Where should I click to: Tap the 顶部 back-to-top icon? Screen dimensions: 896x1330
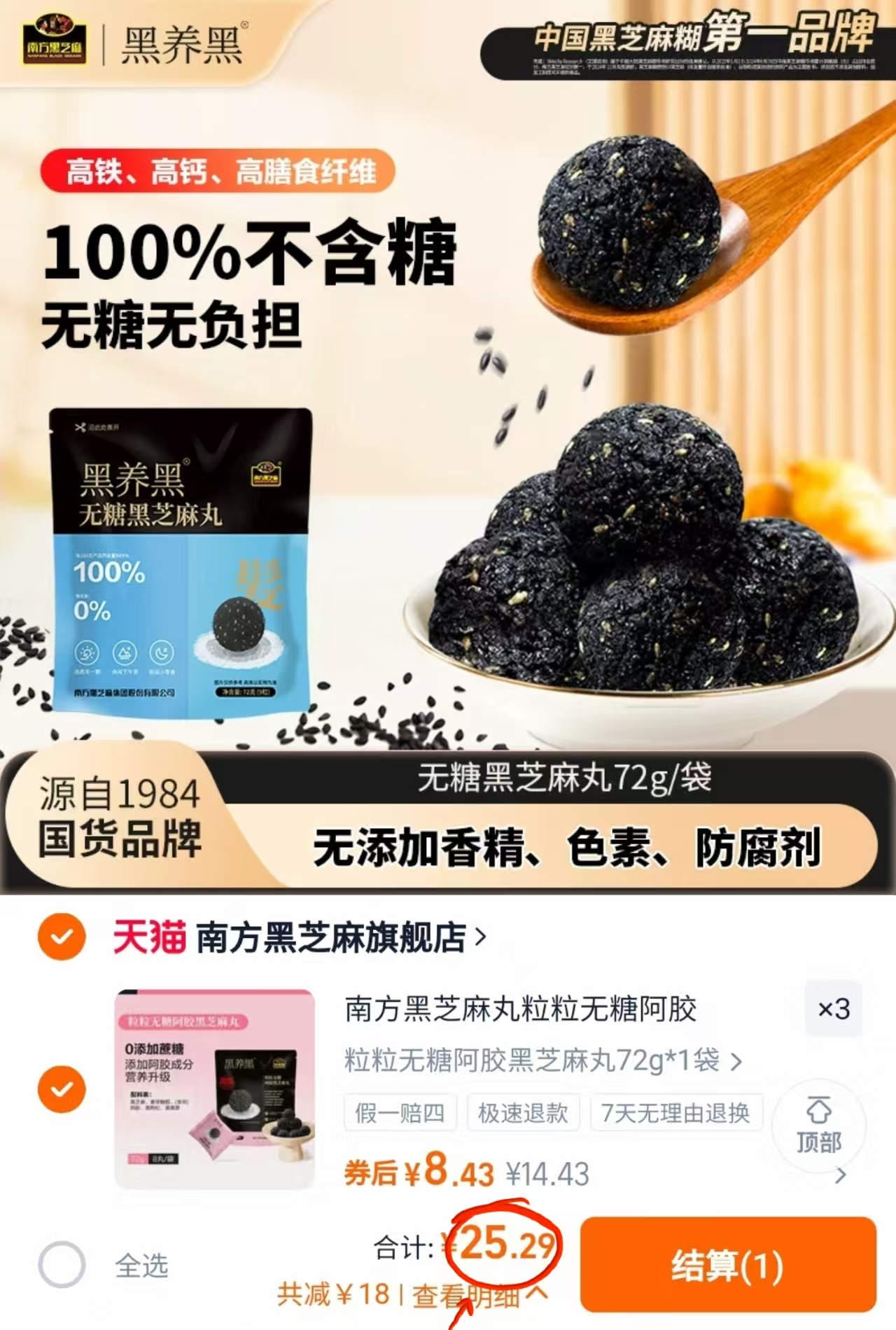[818, 1120]
